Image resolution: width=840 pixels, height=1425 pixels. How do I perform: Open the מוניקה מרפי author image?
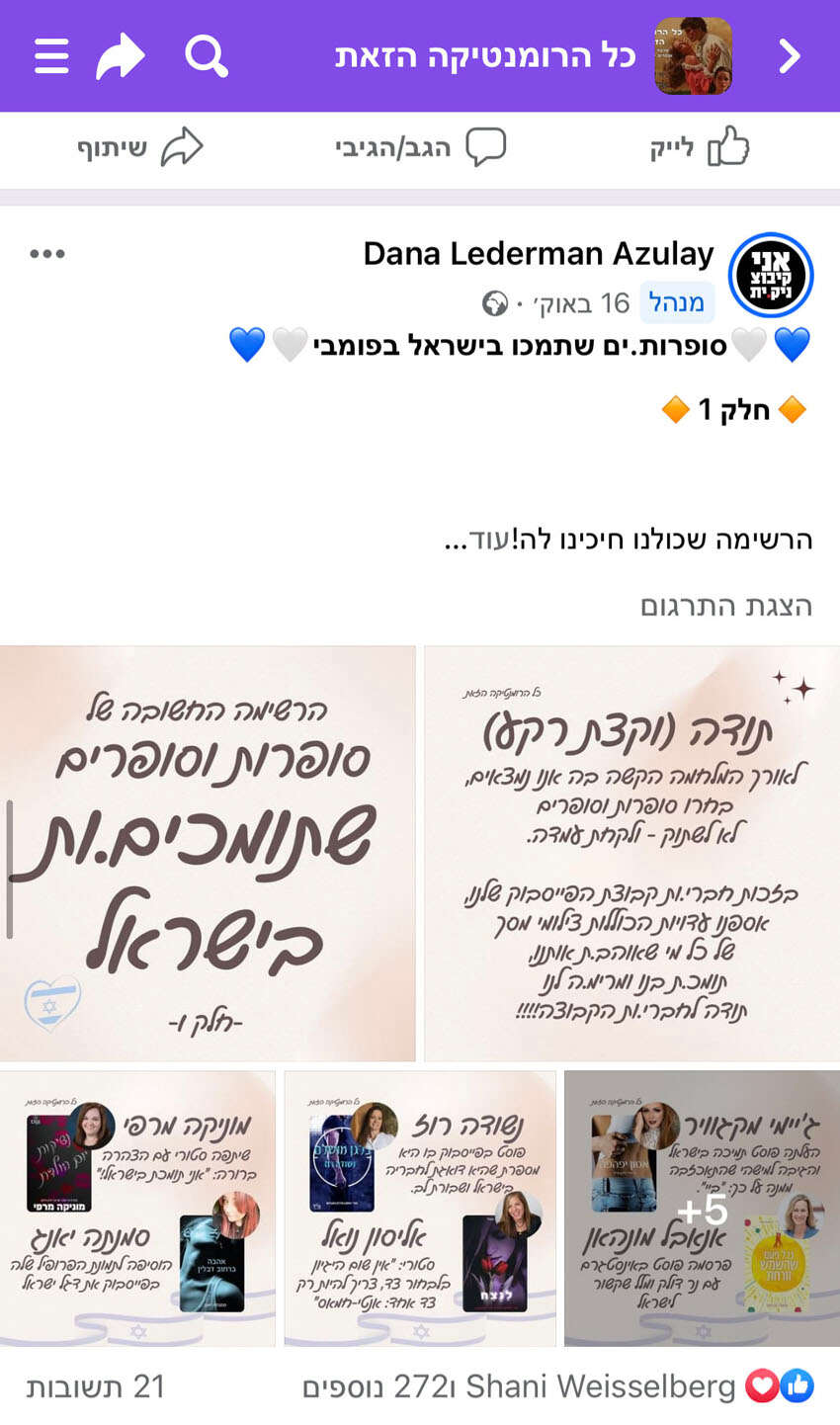(137, 1209)
